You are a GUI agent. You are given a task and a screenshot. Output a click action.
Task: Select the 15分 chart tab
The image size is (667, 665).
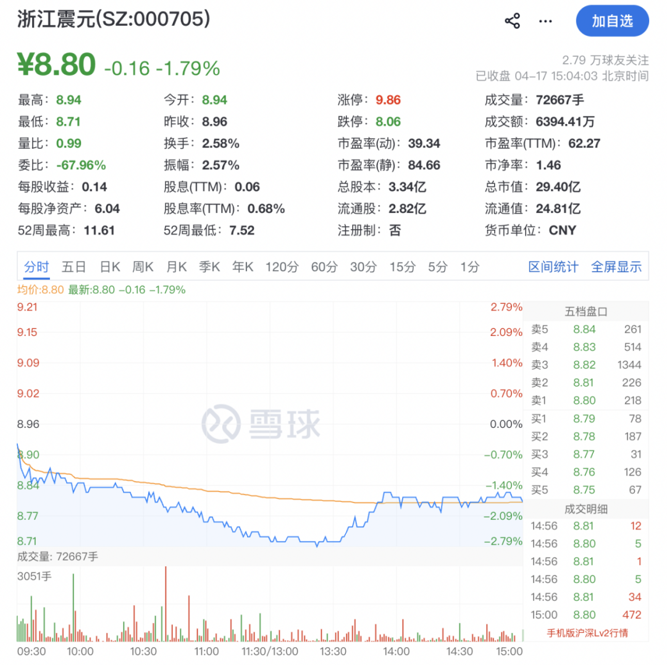point(402,267)
